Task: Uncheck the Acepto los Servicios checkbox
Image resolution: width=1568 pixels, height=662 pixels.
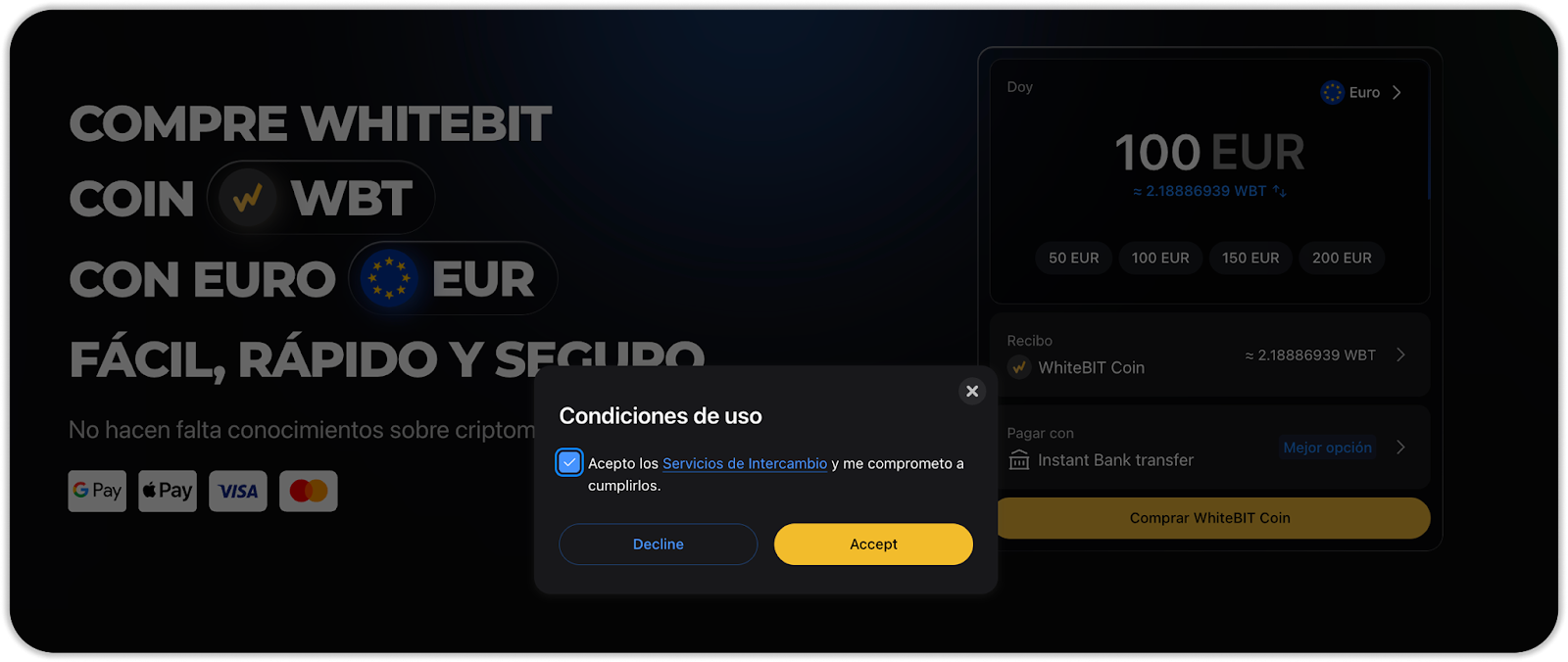Action: tap(569, 462)
